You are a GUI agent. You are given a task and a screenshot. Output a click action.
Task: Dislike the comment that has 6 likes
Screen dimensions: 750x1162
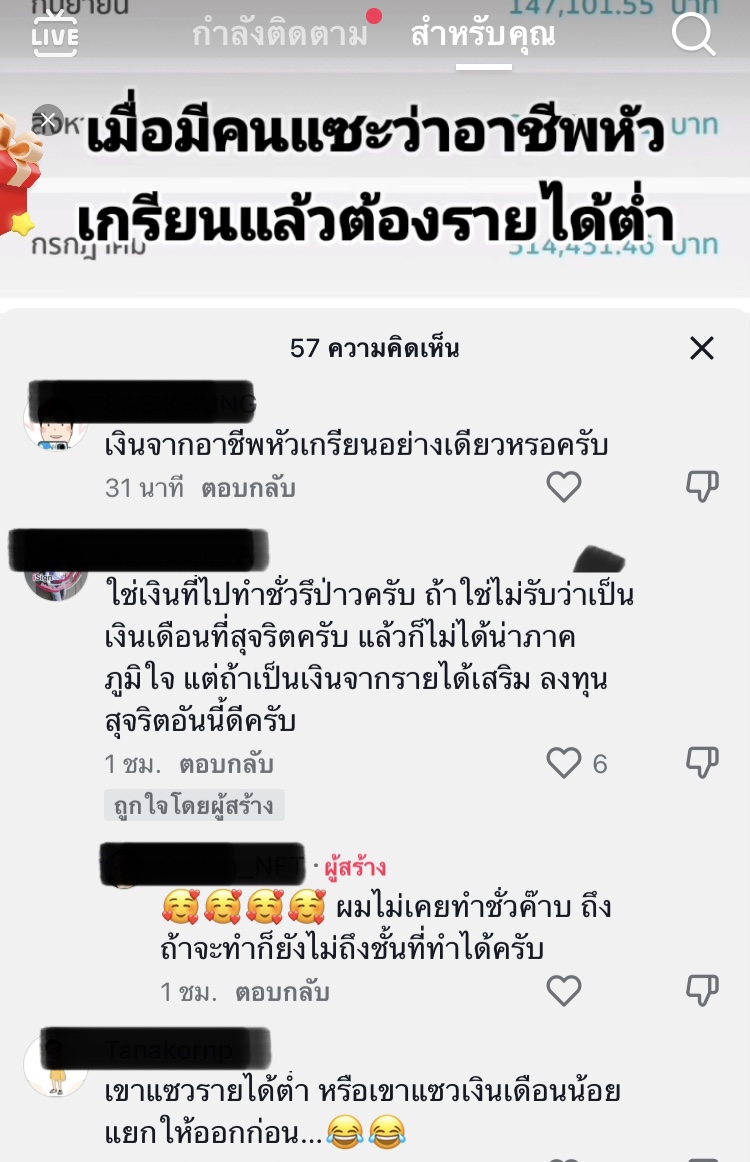[702, 764]
